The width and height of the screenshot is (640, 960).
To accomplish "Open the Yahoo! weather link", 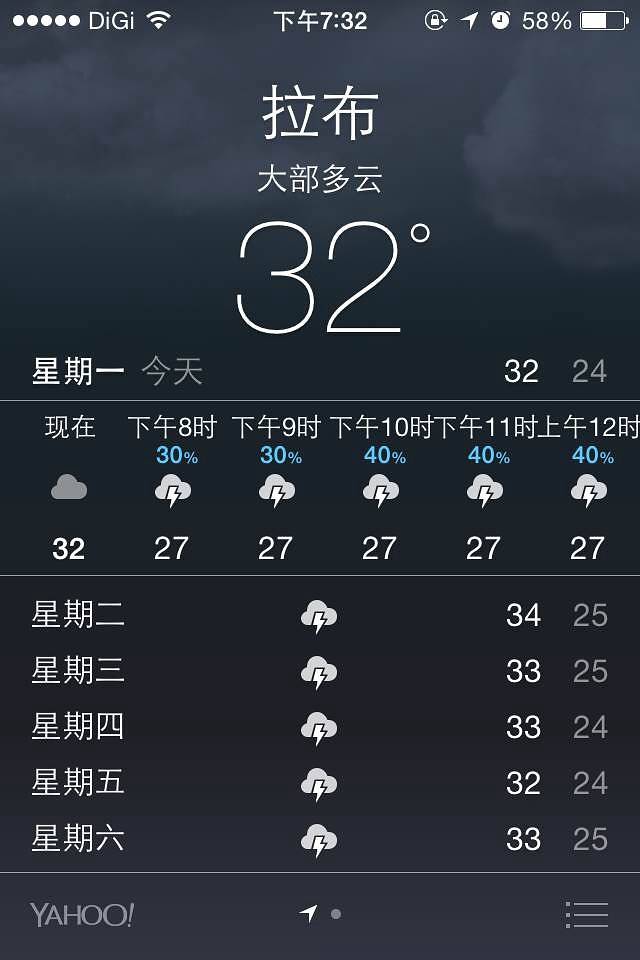I will [x=81, y=914].
